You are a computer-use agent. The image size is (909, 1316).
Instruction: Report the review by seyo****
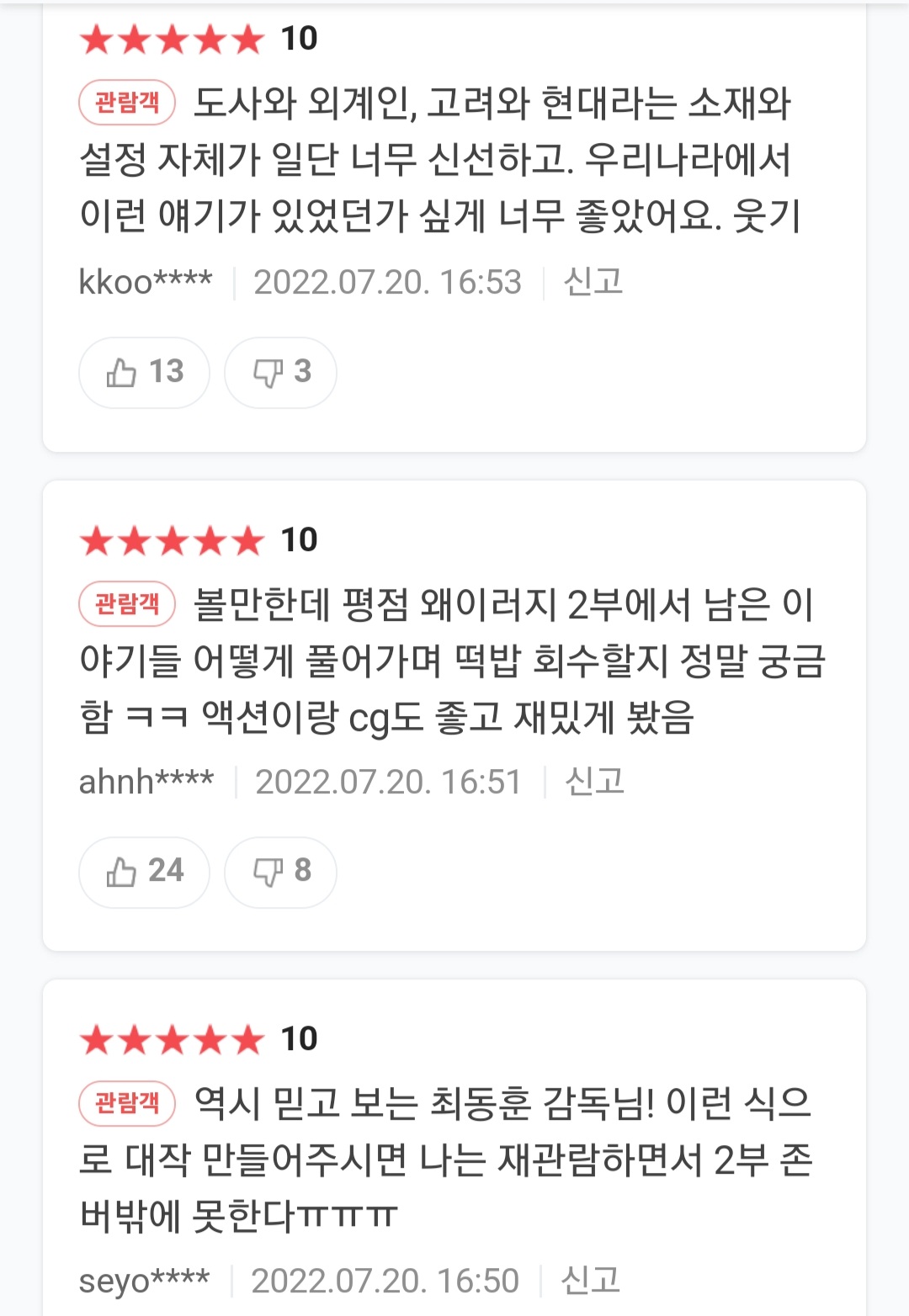(591, 1281)
